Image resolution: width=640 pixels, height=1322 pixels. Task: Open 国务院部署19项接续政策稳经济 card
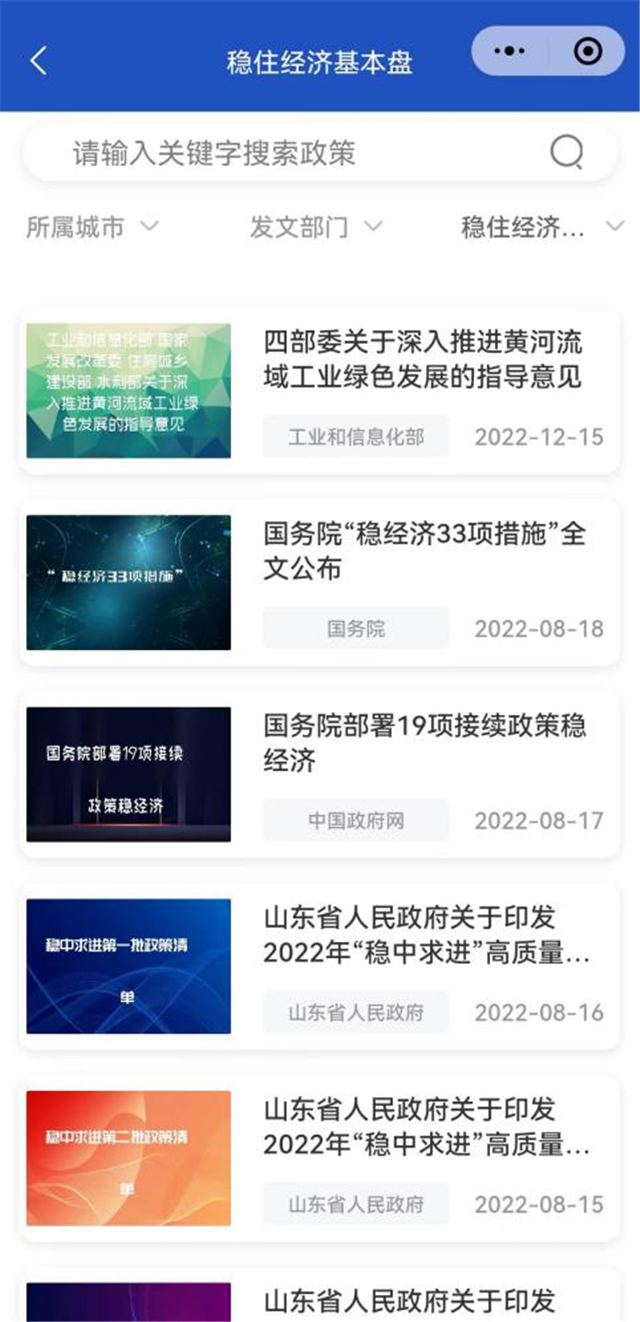pyautogui.click(x=320, y=774)
